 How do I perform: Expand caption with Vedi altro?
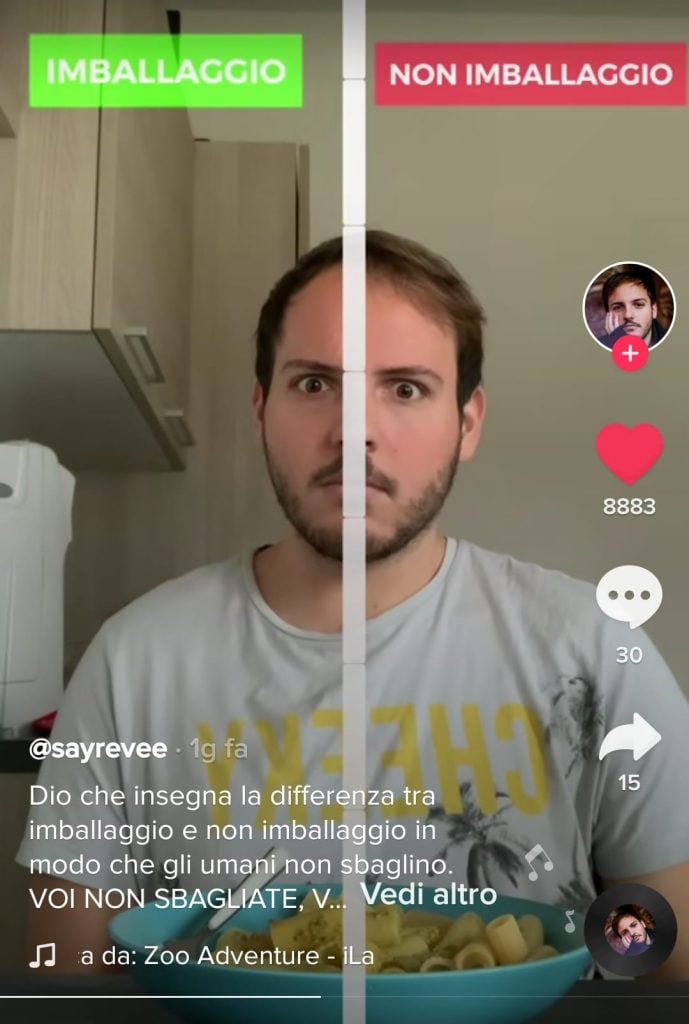428,895
